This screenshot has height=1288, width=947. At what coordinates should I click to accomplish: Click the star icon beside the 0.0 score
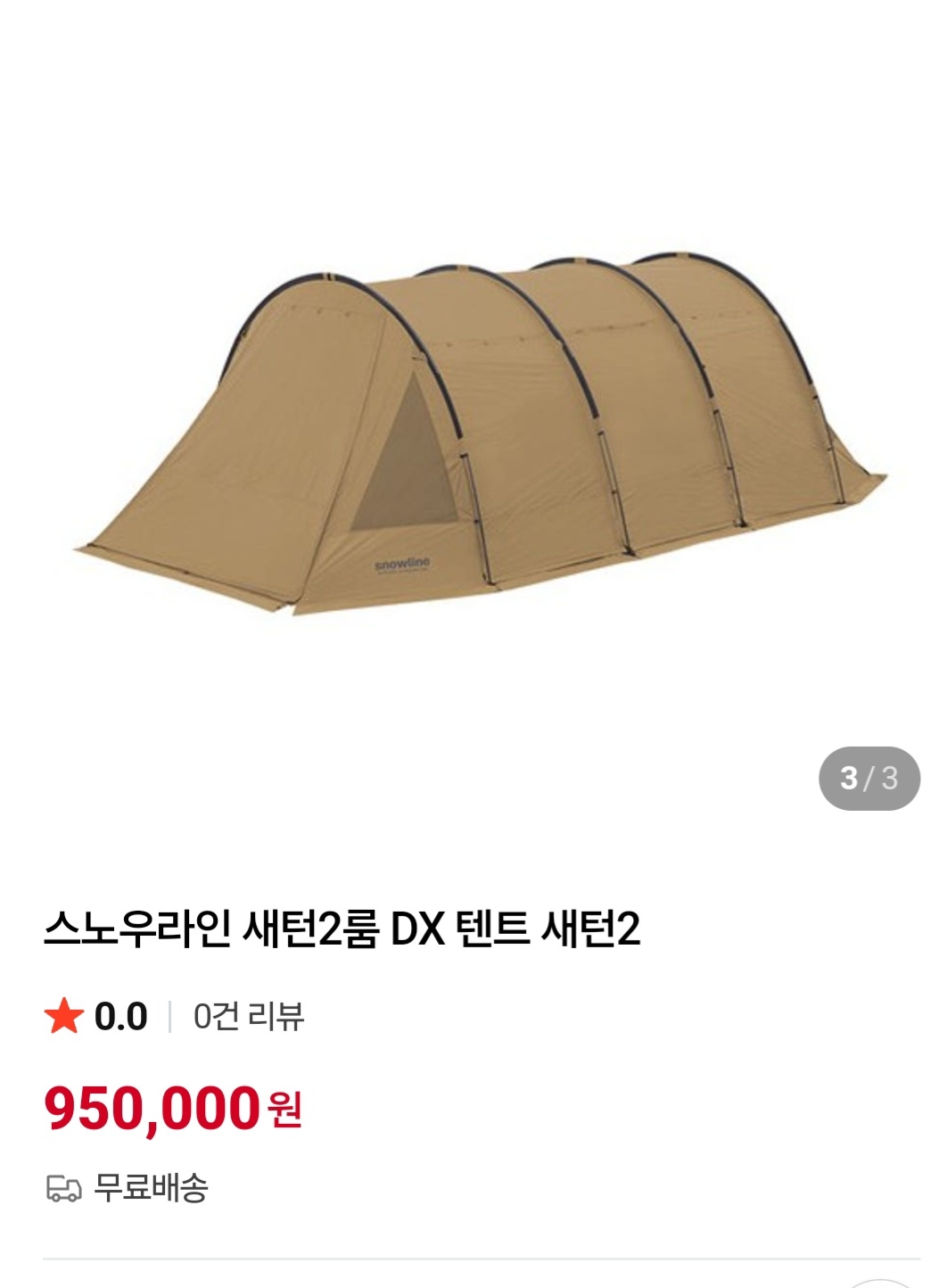tap(64, 1015)
